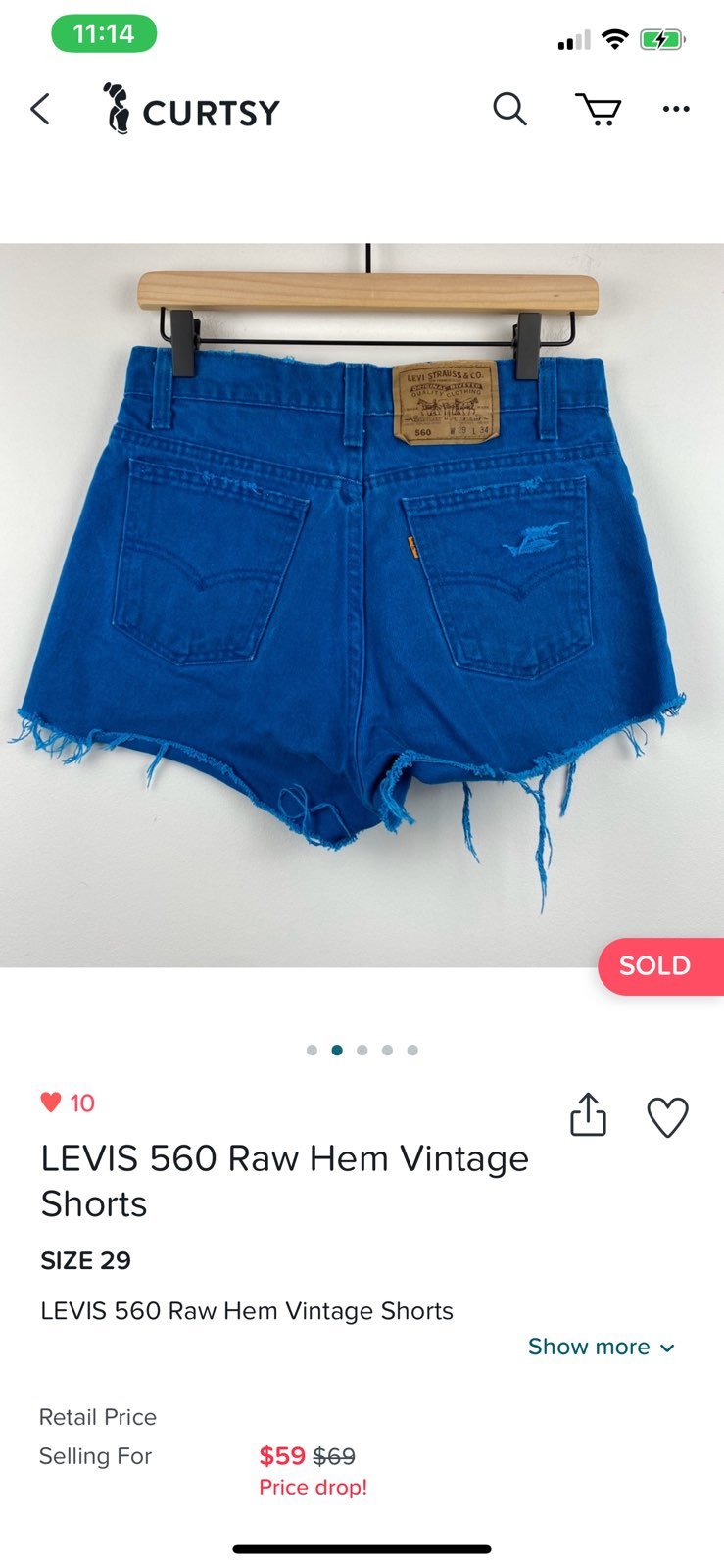The width and height of the screenshot is (724, 1568).
Task: Like the listing with the heart outline
Action: coord(668,1117)
